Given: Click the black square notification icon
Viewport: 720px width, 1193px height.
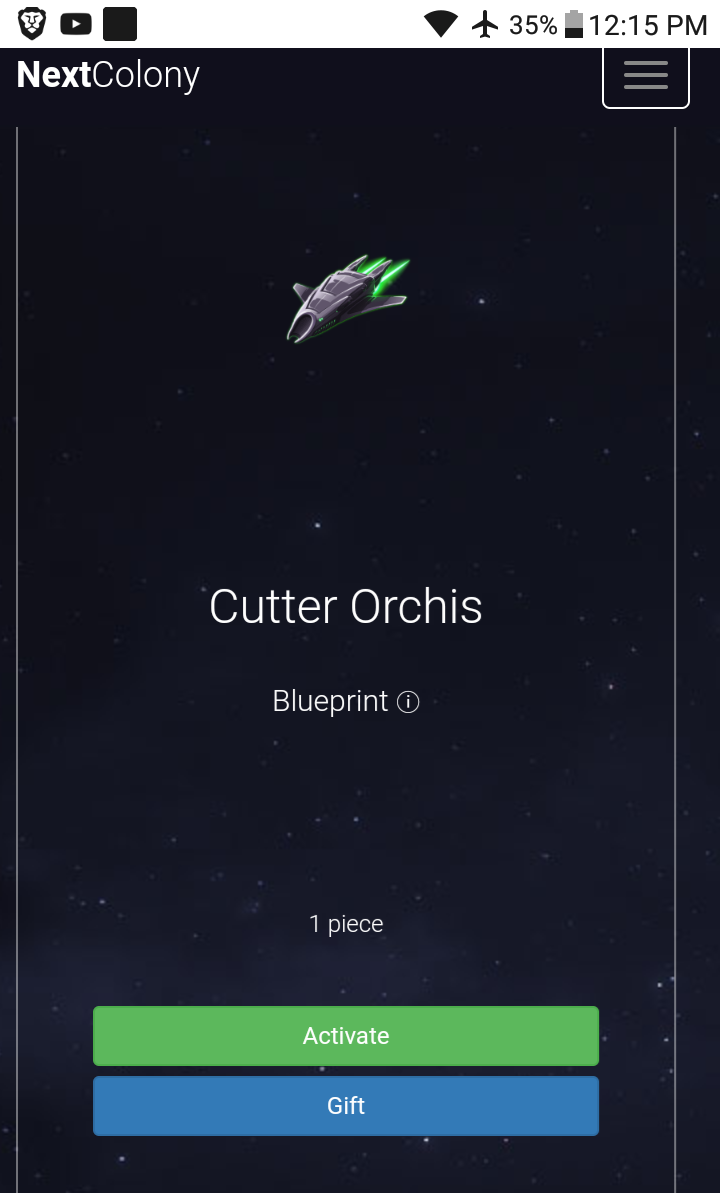Looking at the screenshot, I should pos(120,24).
